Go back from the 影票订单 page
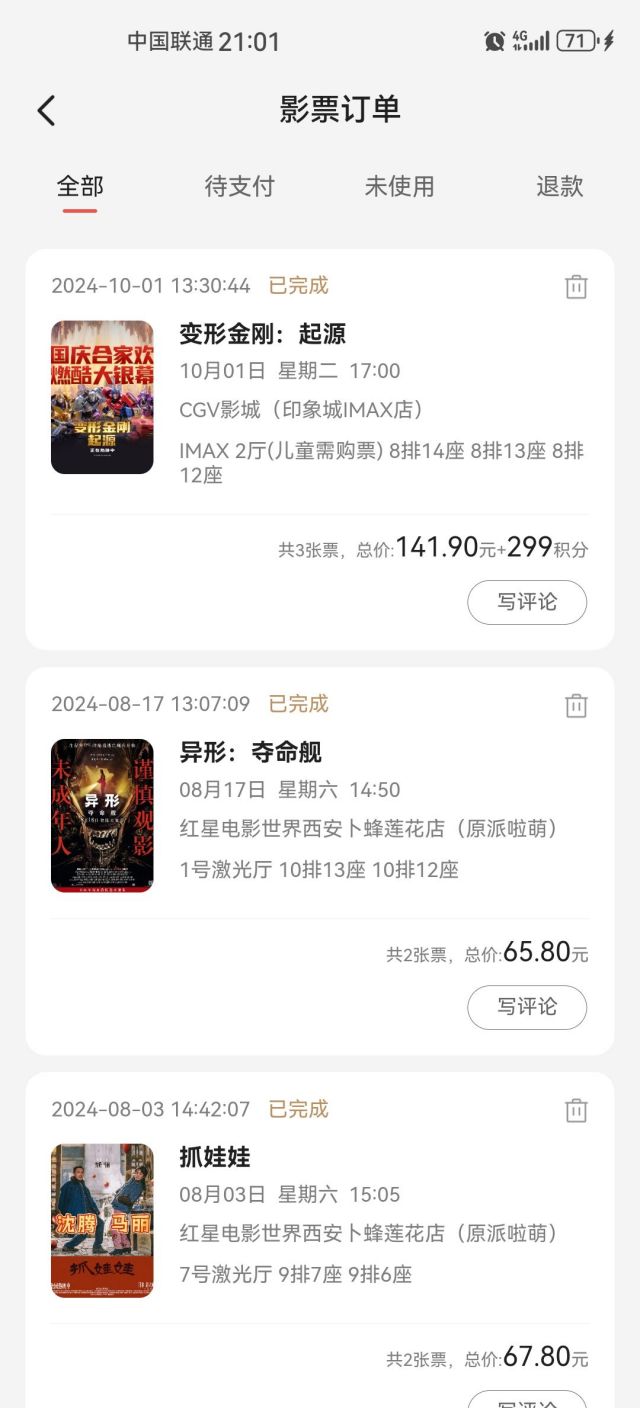The width and height of the screenshot is (640, 1408). [x=46, y=110]
